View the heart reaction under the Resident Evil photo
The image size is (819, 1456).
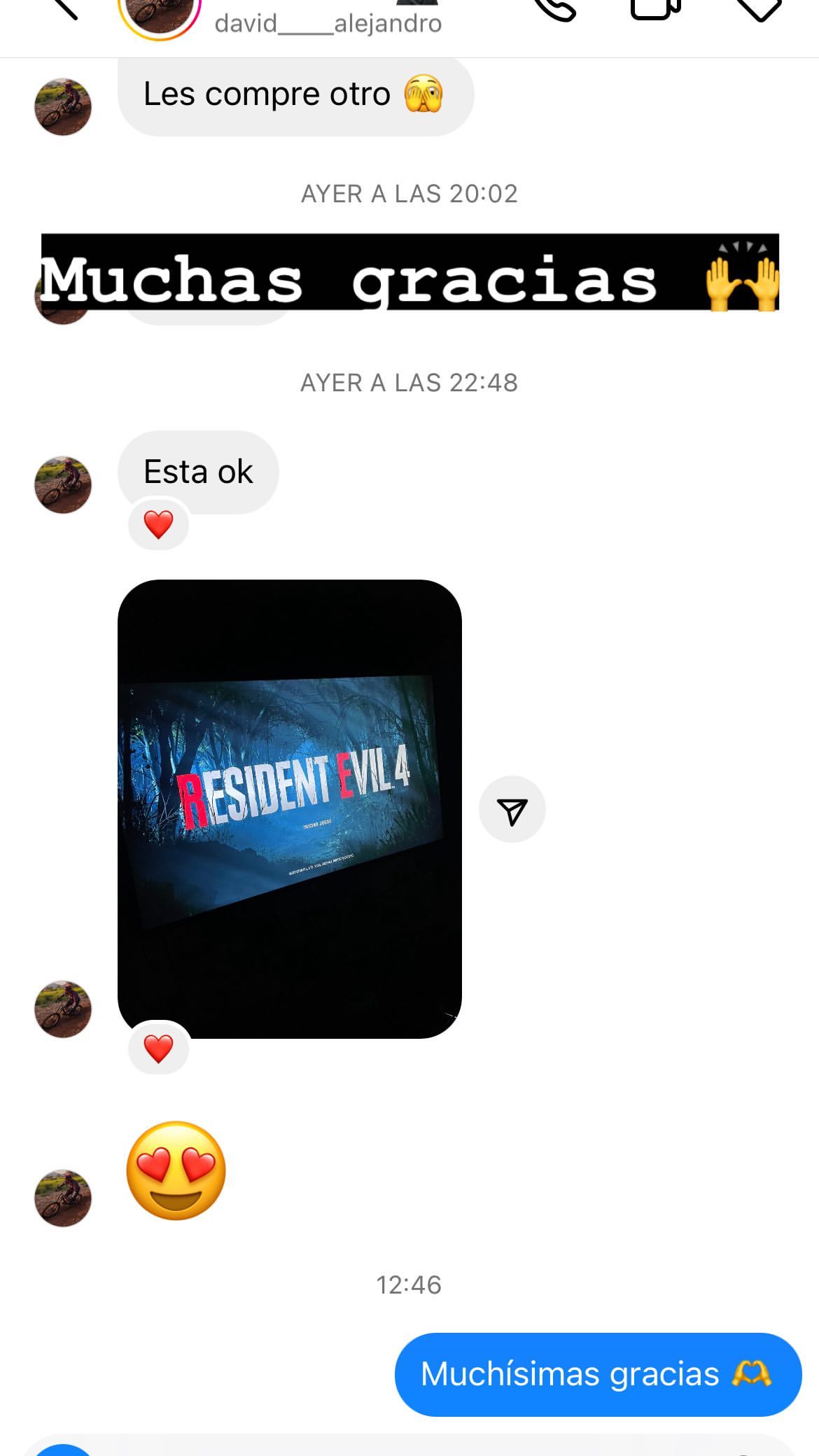pos(158,1049)
